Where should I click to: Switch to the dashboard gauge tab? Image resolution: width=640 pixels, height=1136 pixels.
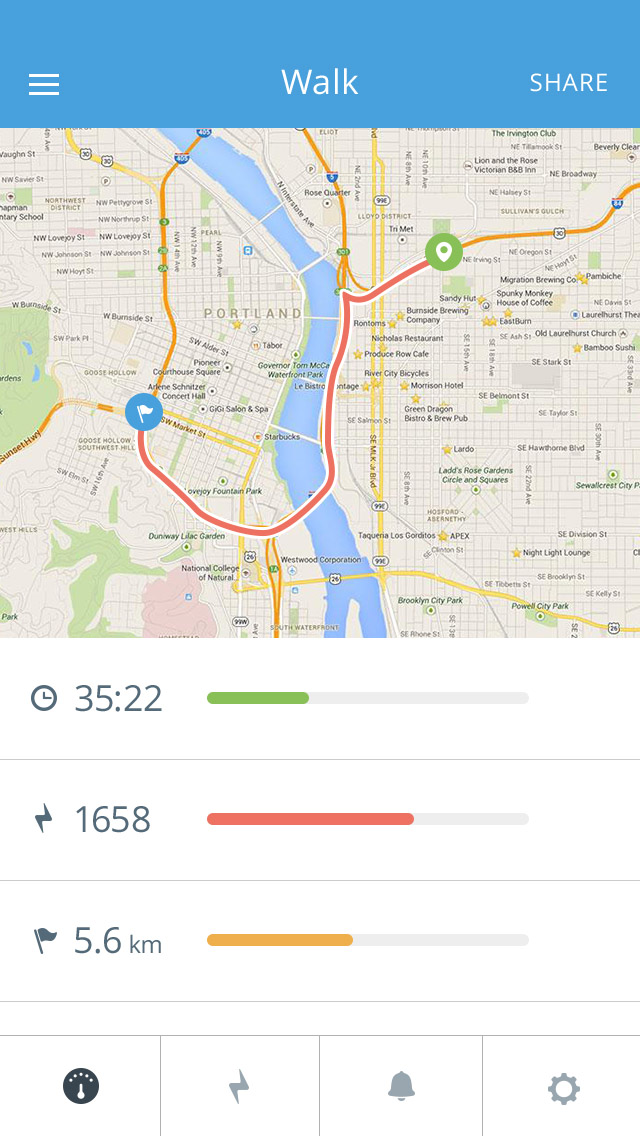[81, 1086]
